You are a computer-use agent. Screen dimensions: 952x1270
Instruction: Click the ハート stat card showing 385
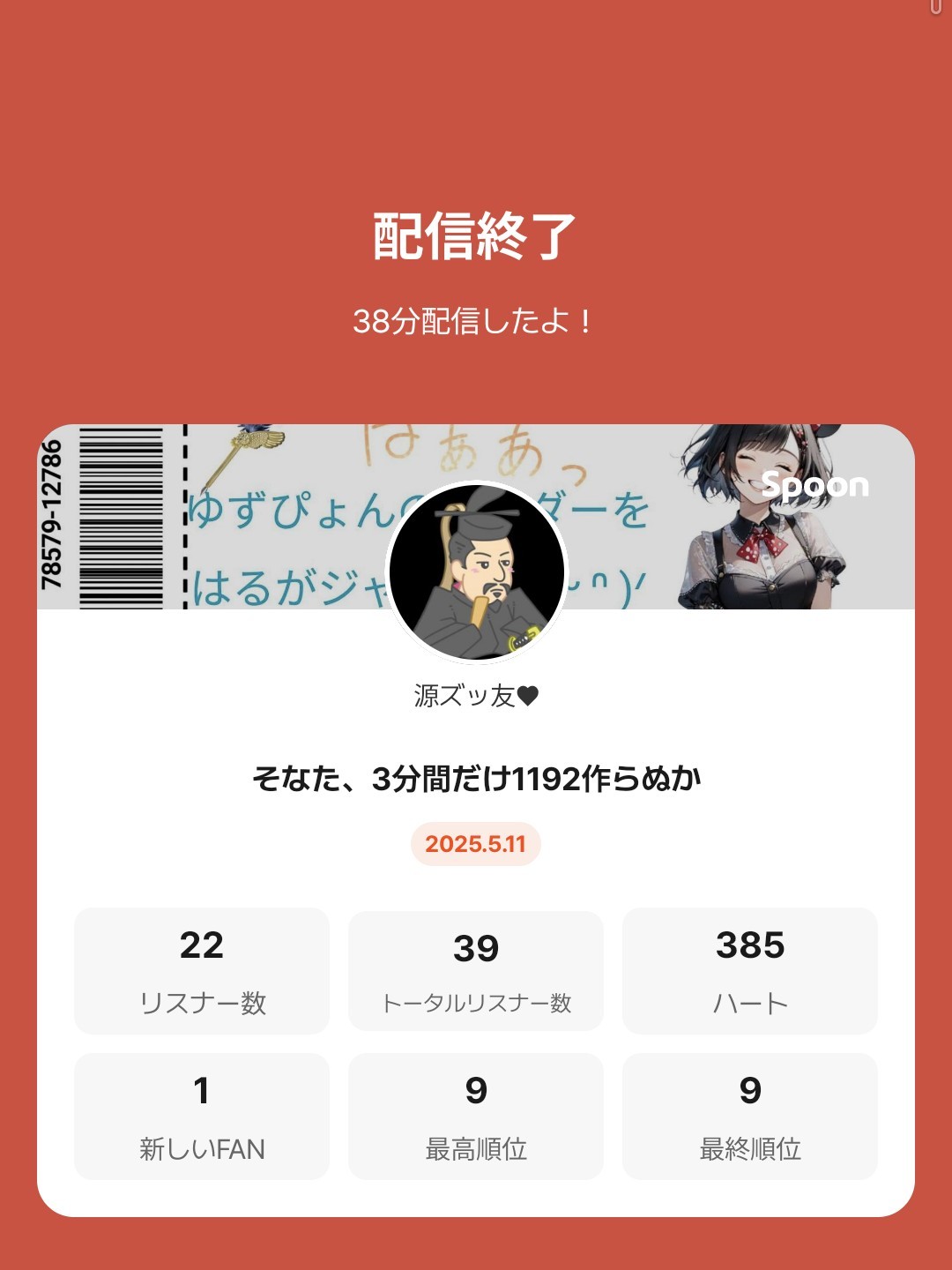(x=750, y=968)
